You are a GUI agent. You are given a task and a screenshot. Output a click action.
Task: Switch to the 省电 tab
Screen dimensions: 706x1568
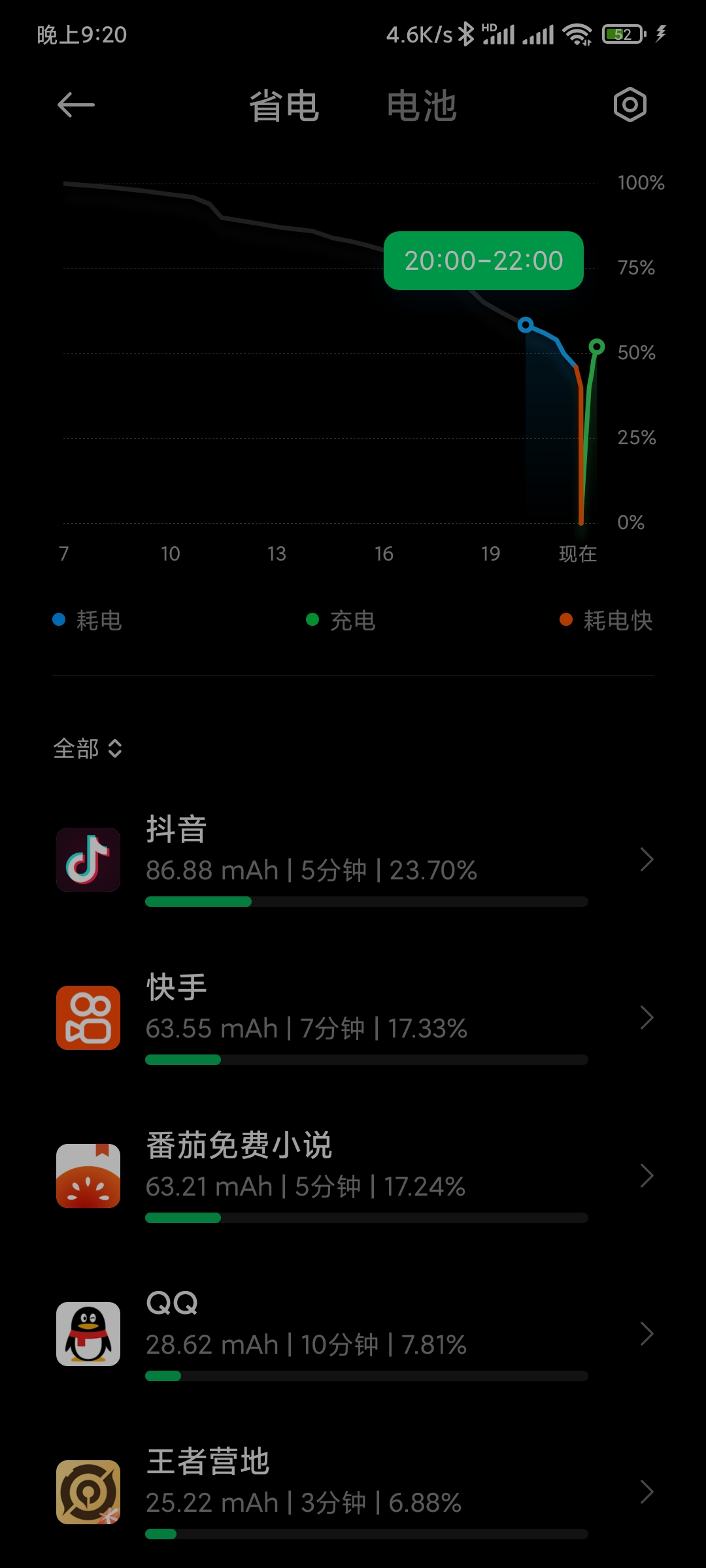(x=284, y=106)
